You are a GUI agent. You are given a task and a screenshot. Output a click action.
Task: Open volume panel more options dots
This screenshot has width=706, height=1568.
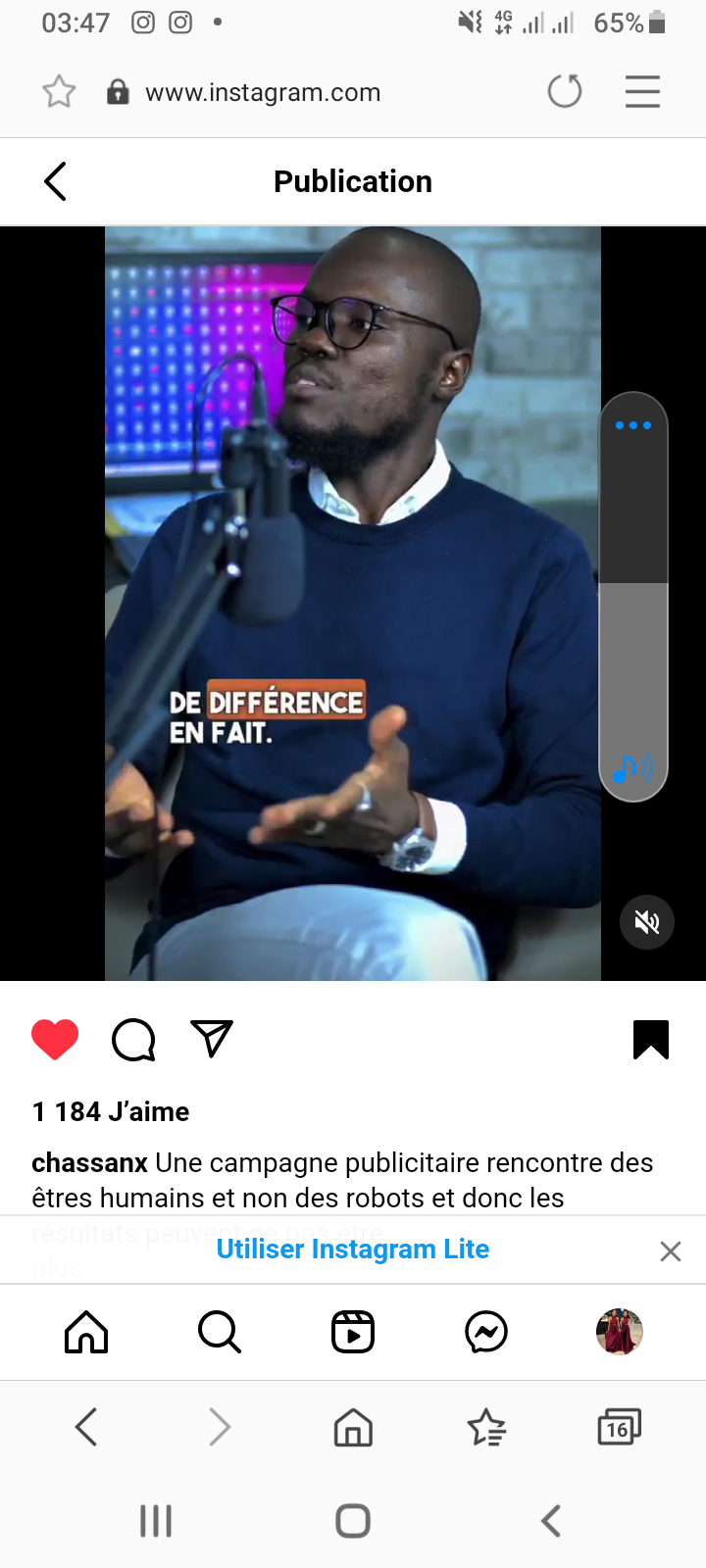[633, 425]
